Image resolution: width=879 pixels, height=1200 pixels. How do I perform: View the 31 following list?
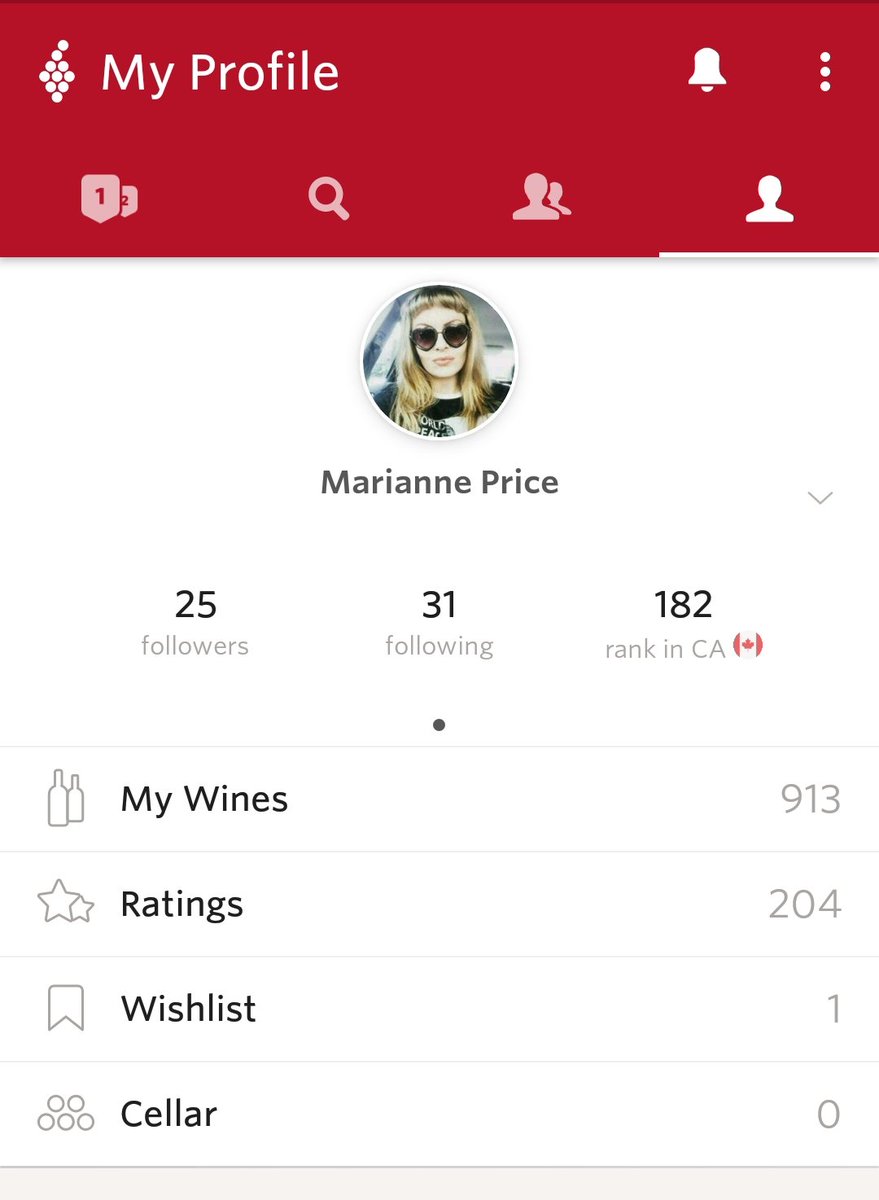pos(439,622)
